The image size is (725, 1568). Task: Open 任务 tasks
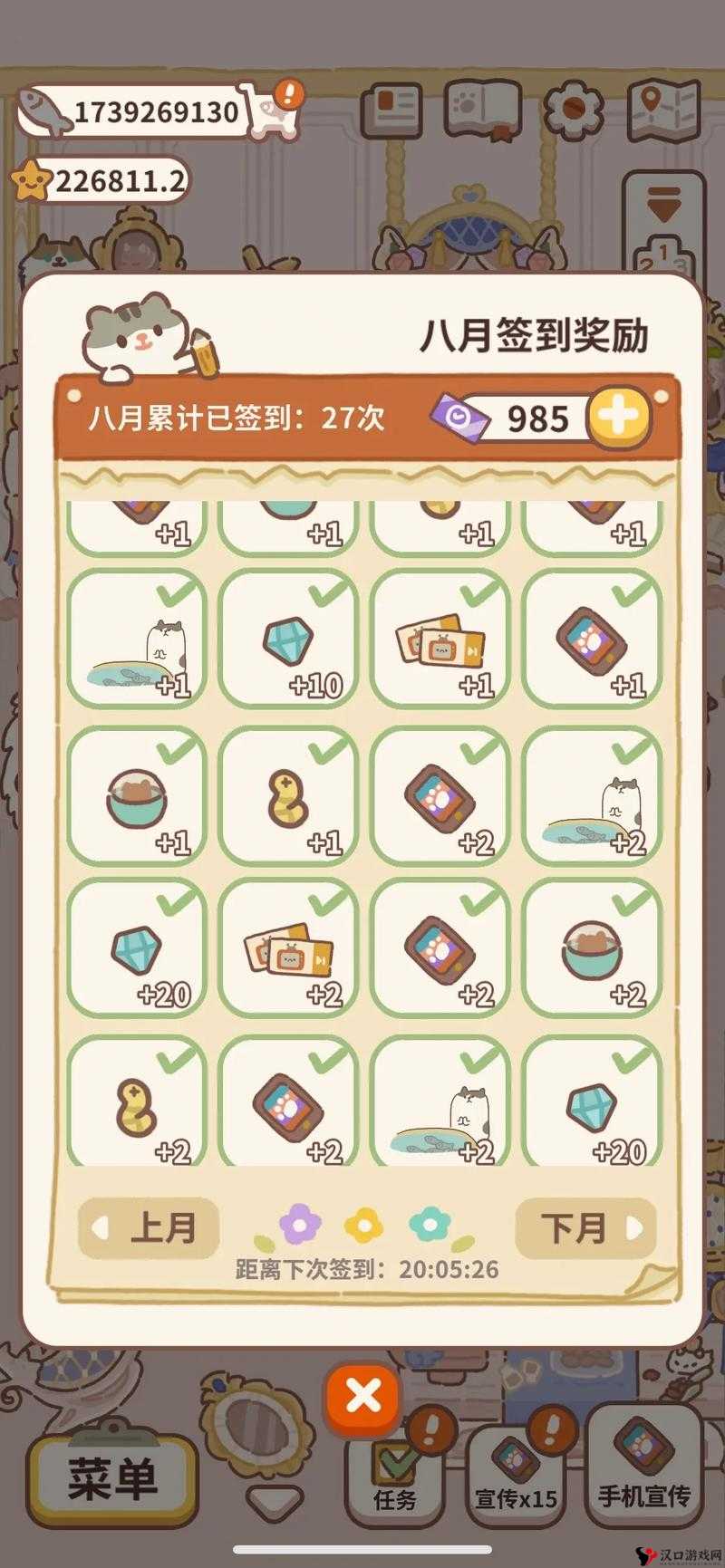point(395,1477)
